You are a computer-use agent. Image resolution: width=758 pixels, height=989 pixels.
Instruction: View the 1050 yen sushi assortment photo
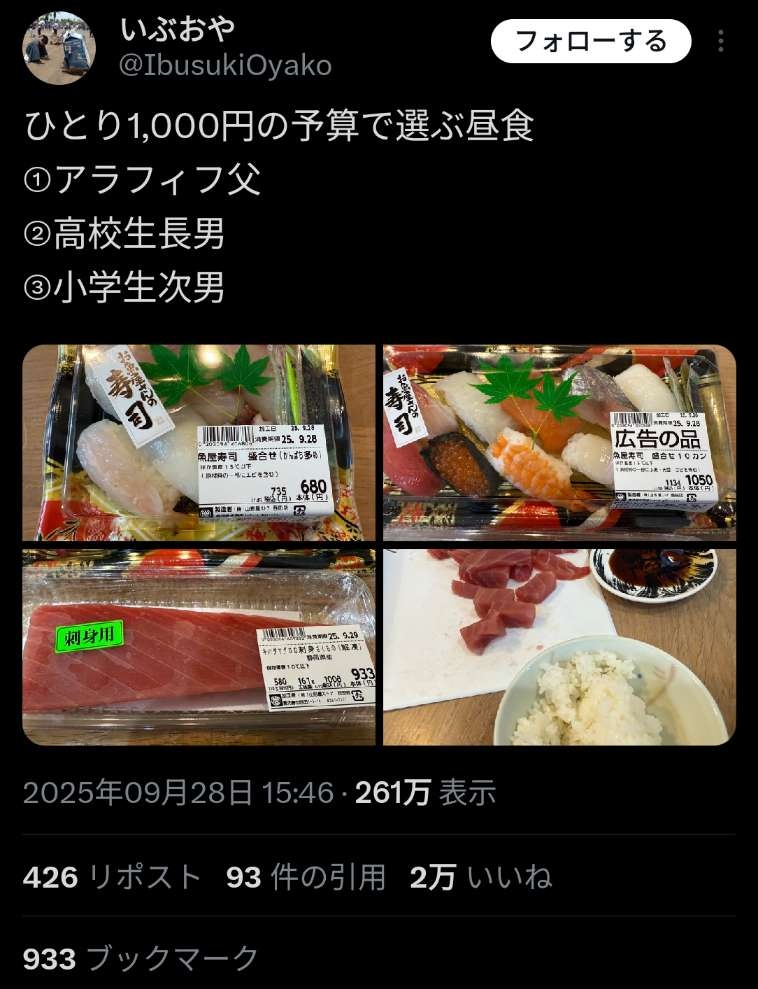tap(559, 442)
